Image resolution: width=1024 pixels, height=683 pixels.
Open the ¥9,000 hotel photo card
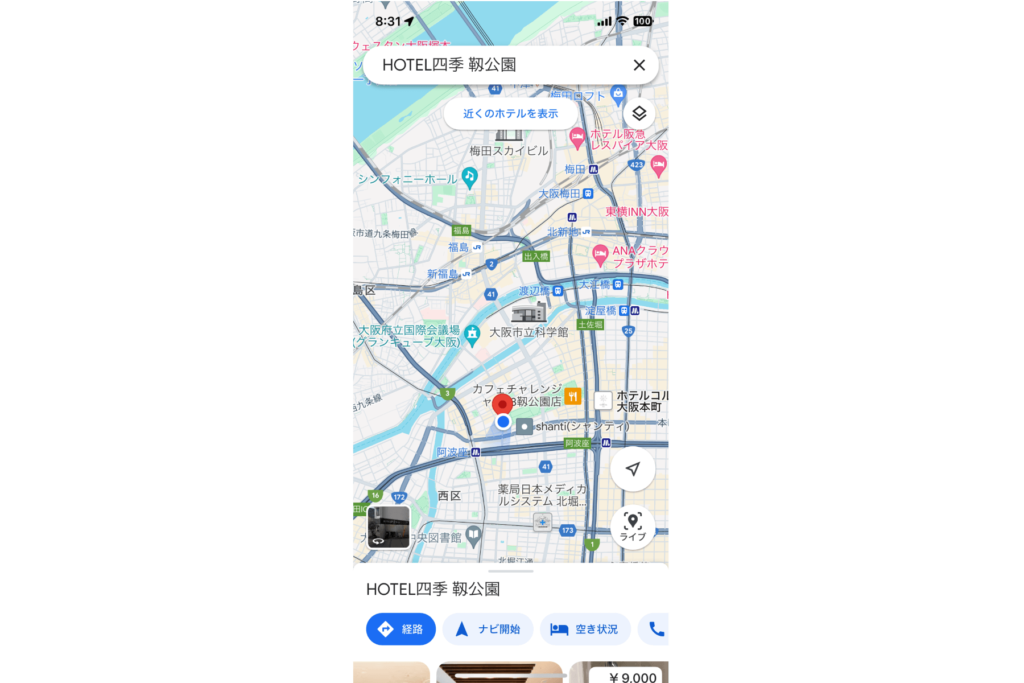pos(620,673)
